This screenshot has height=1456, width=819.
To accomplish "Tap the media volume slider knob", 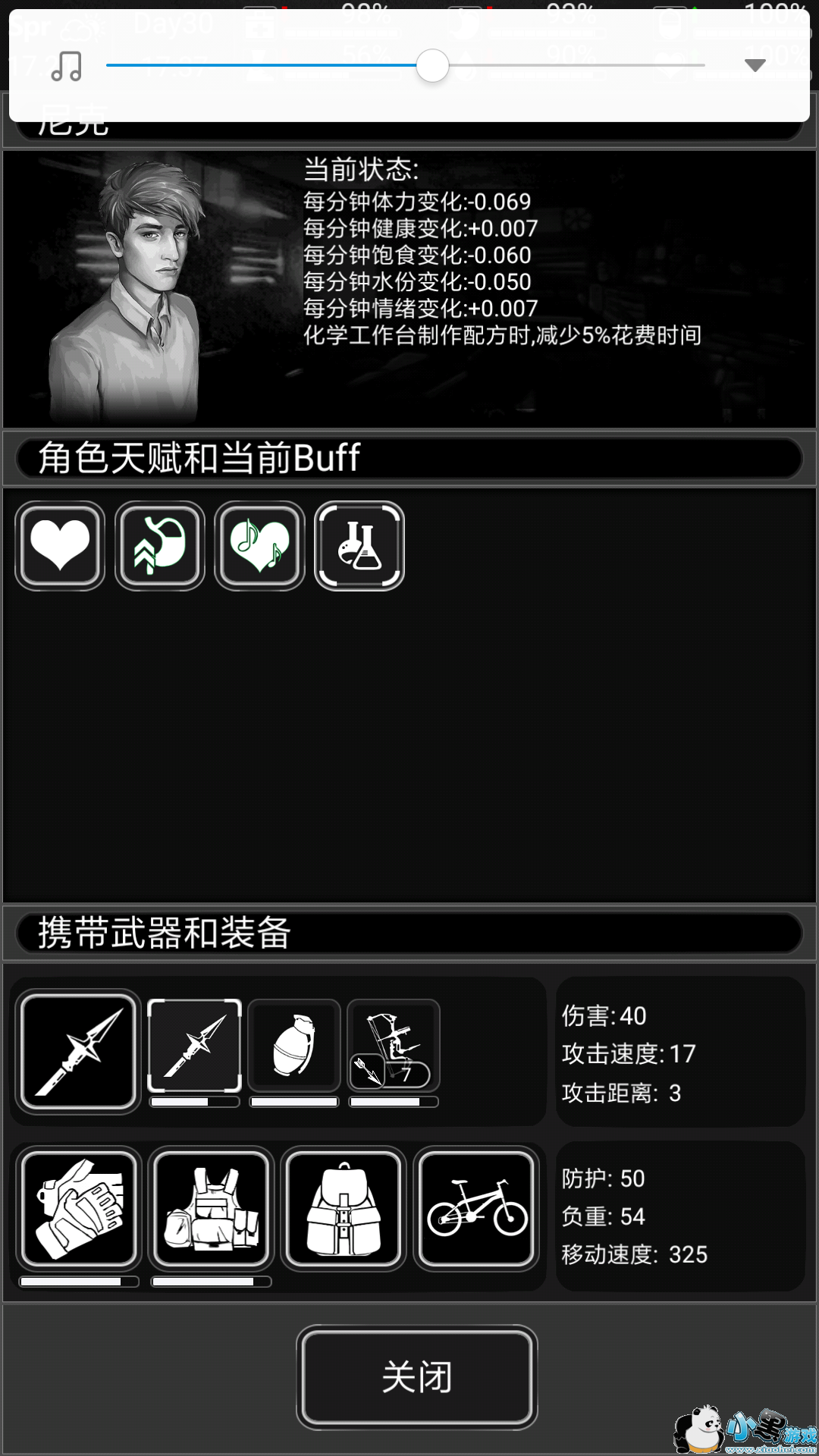I will [432, 66].
